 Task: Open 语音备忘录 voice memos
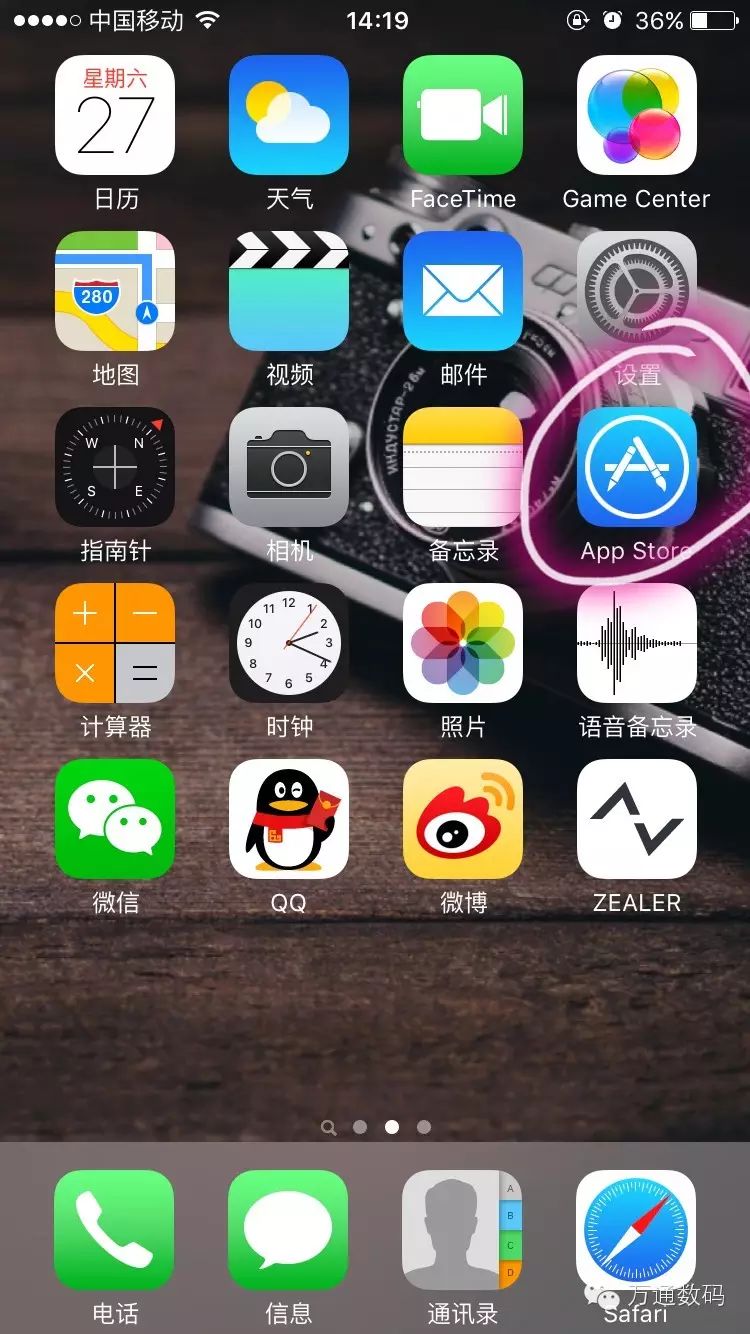click(637, 643)
